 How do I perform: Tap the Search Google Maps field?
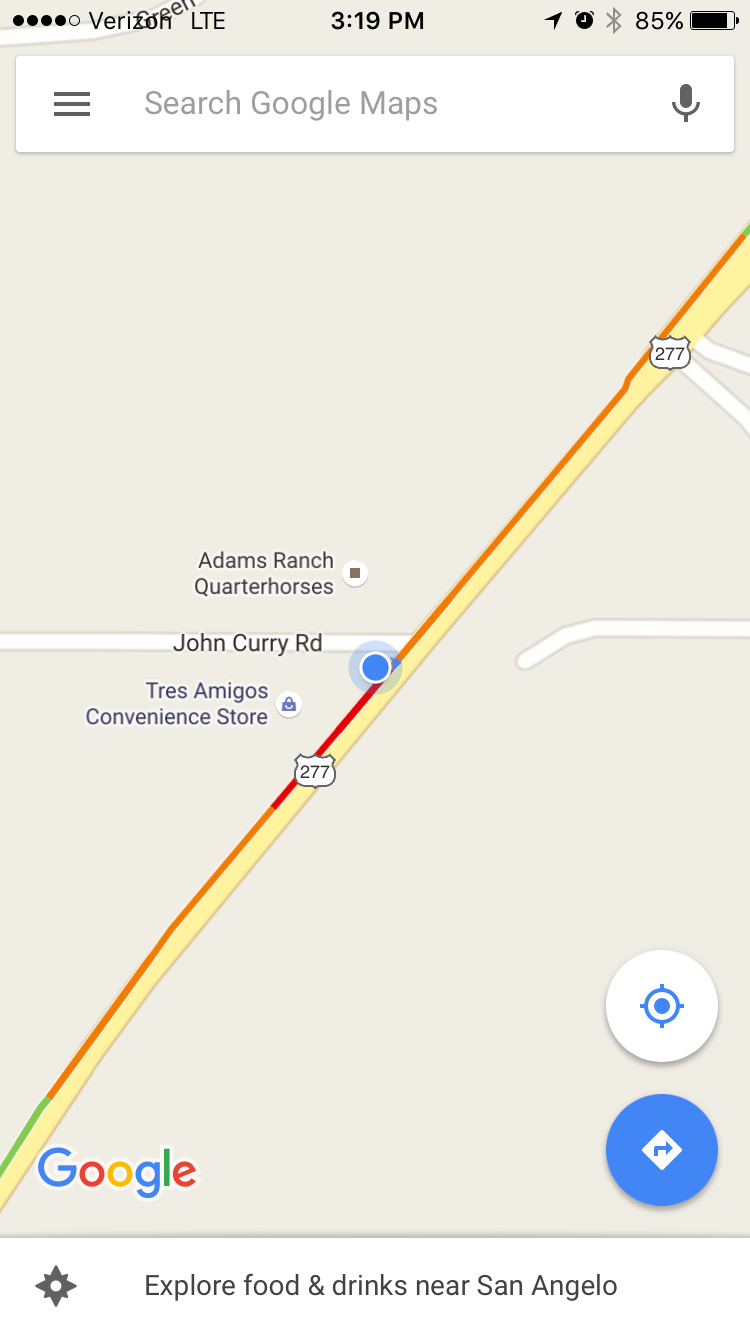pos(380,104)
